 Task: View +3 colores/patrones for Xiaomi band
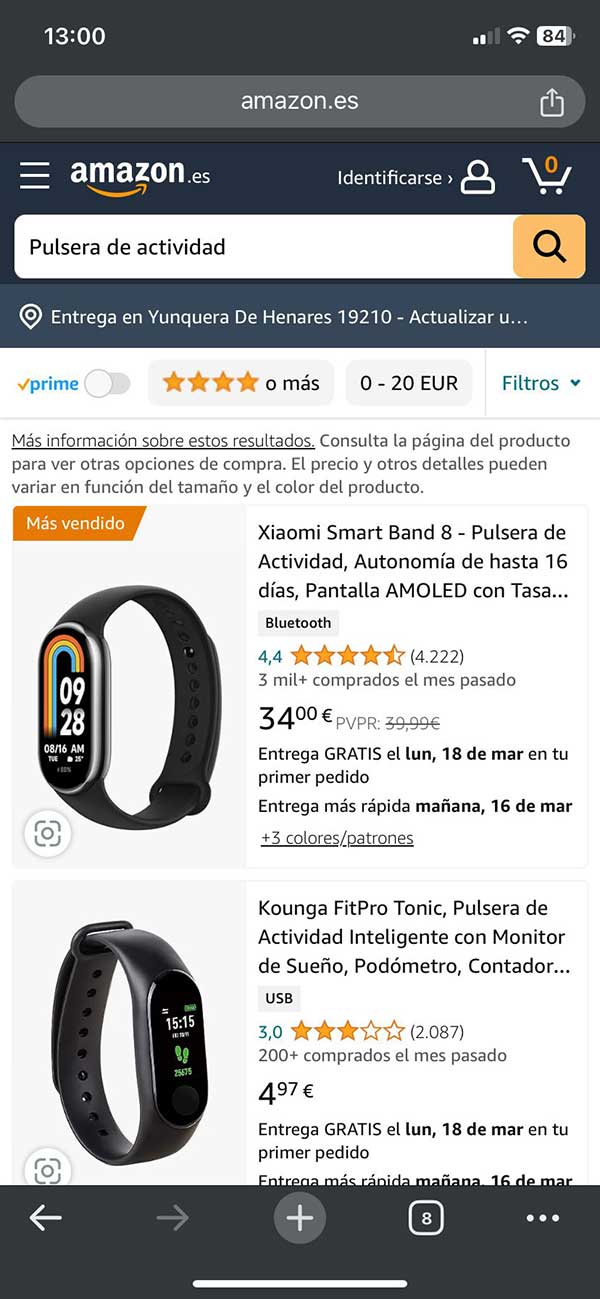coord(337,838)
